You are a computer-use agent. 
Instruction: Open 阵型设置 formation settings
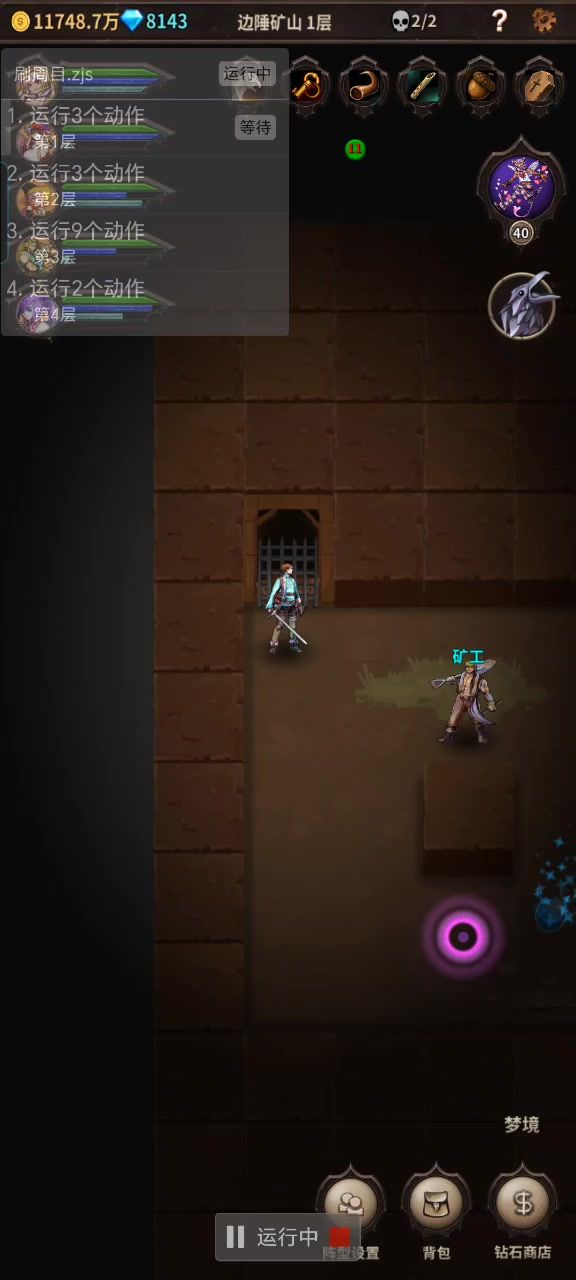point(350,1212)
